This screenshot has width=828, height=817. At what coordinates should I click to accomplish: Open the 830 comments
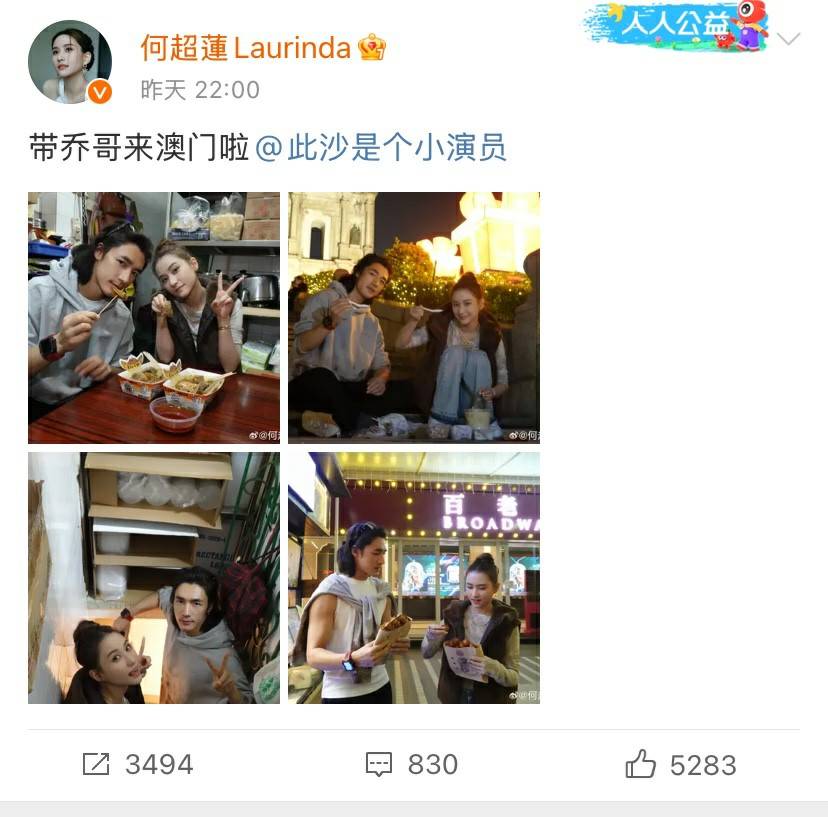412,765
